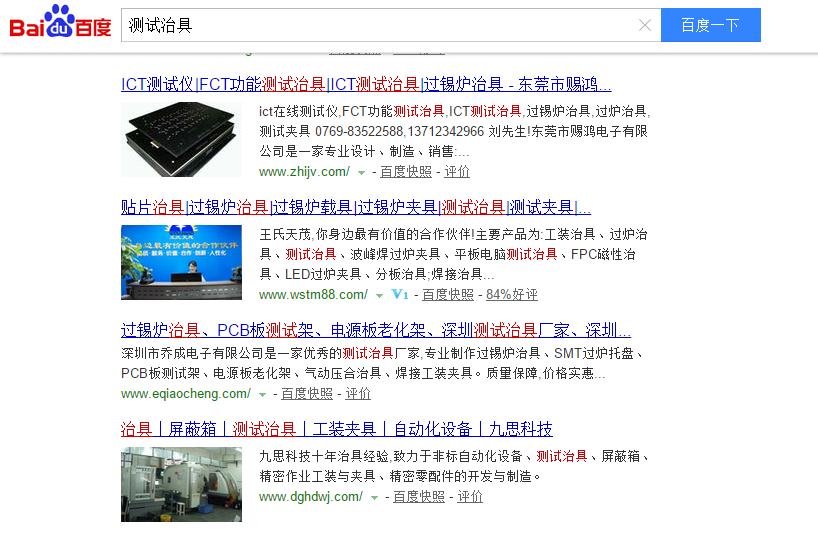View 百度快照 for www.dghdwj.com

(x=419, y=497)
